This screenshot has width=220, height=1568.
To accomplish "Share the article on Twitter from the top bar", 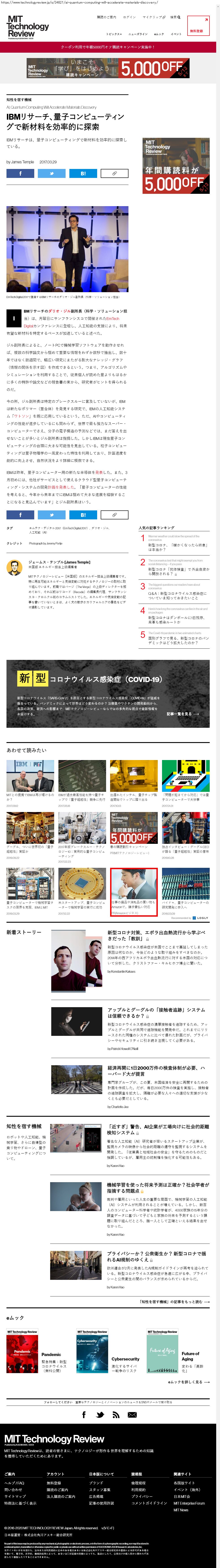I will tap(52, 173).
